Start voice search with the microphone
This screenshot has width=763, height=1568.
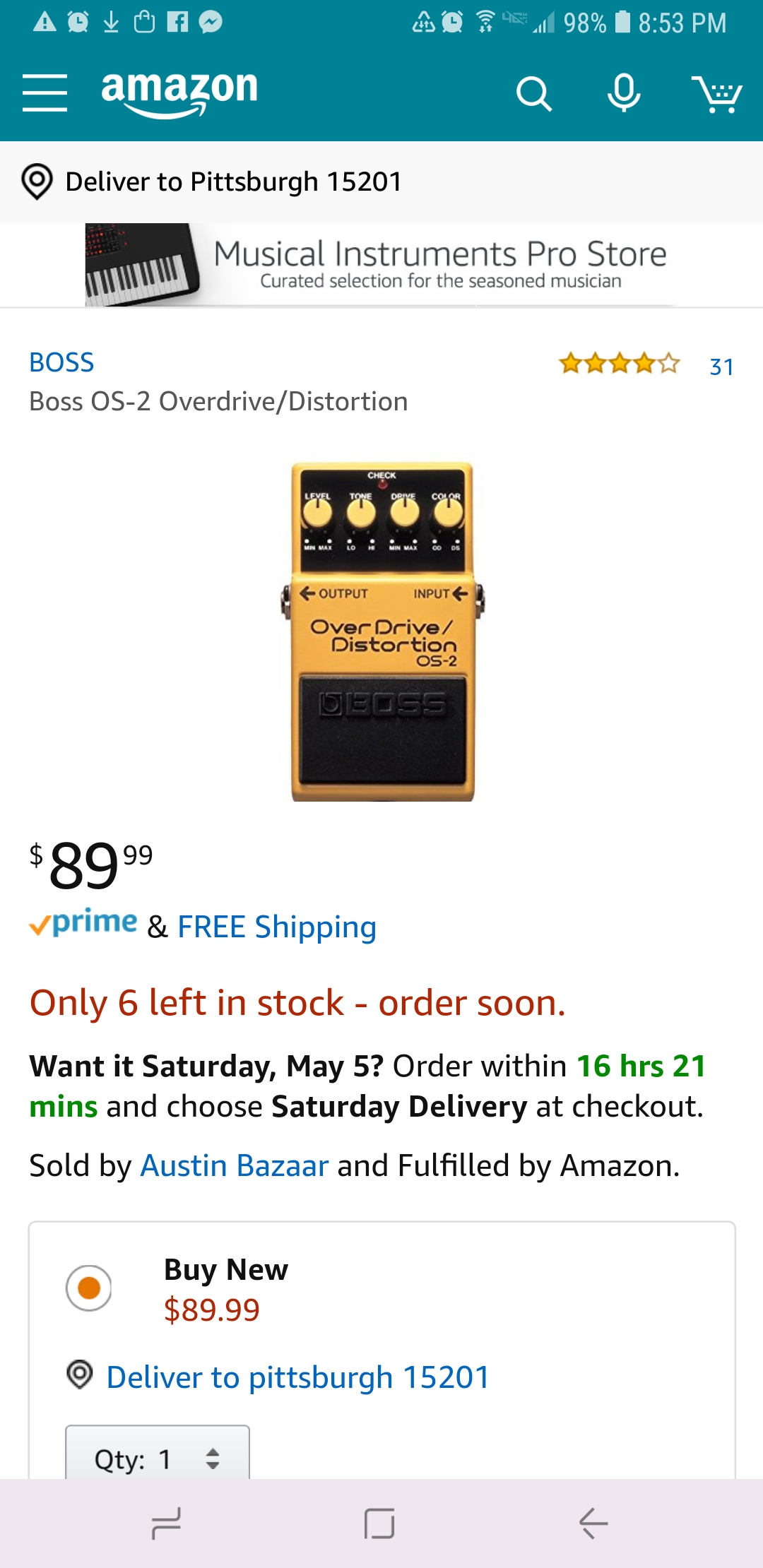[x=624, y=93]
